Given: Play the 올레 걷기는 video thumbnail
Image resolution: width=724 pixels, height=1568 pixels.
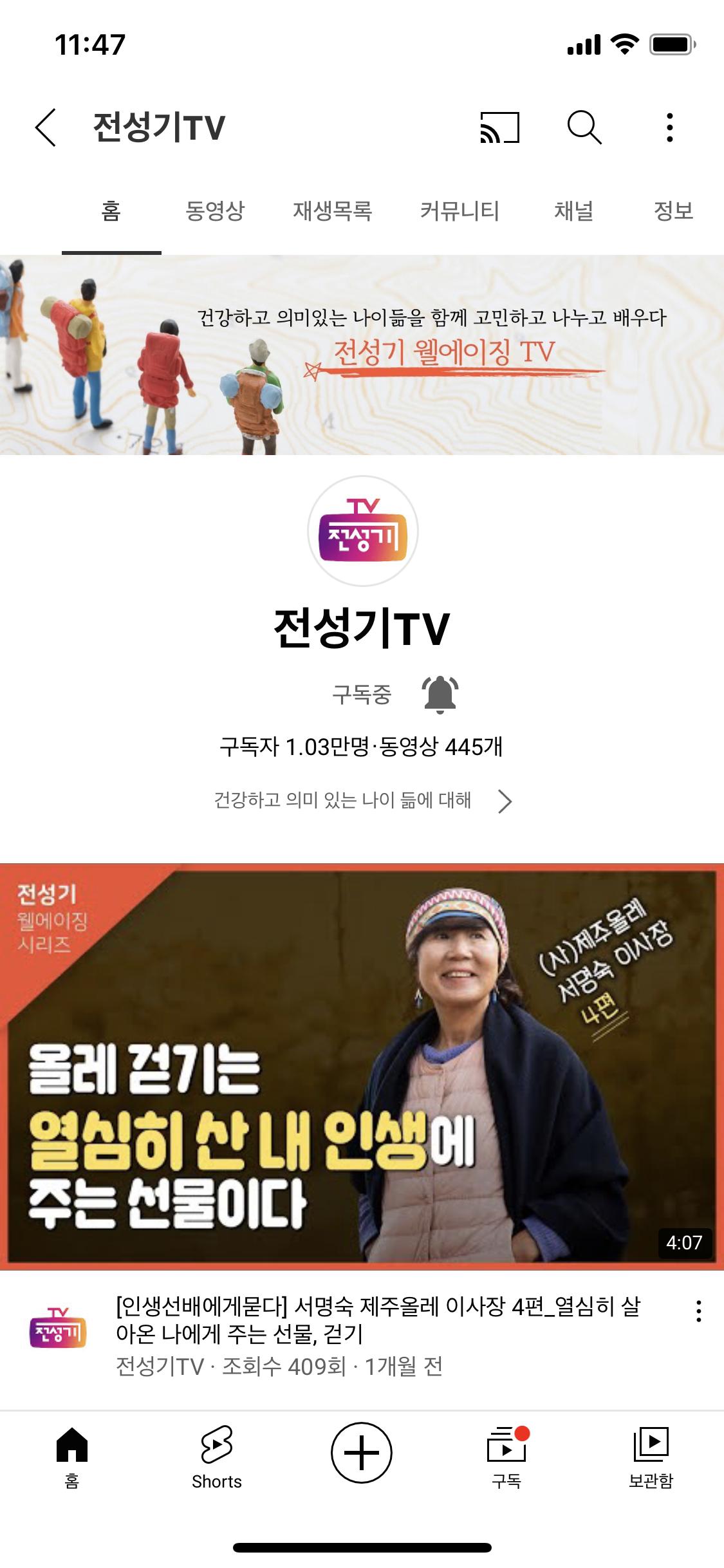Looking at the screenshot, I should tap(362, 1066).
